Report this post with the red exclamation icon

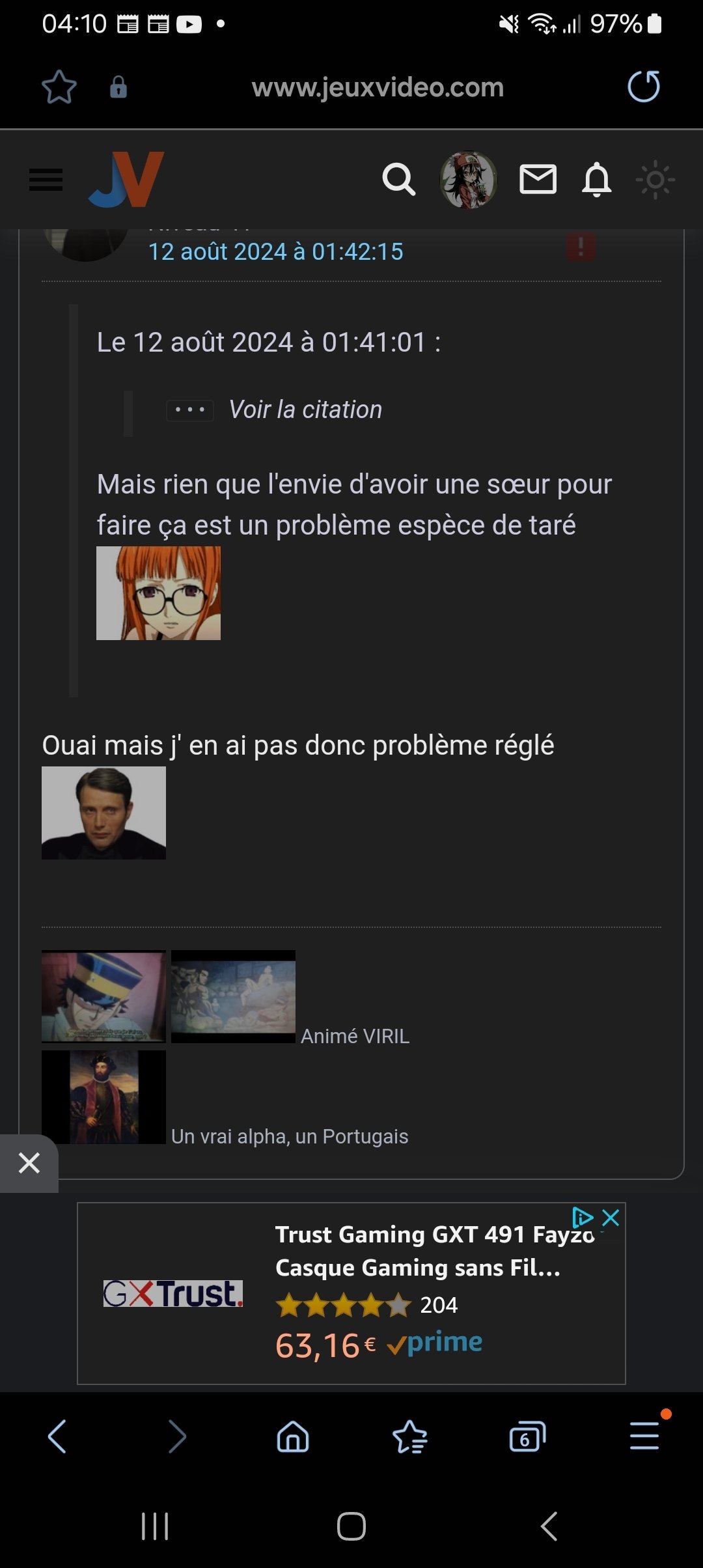581,247
